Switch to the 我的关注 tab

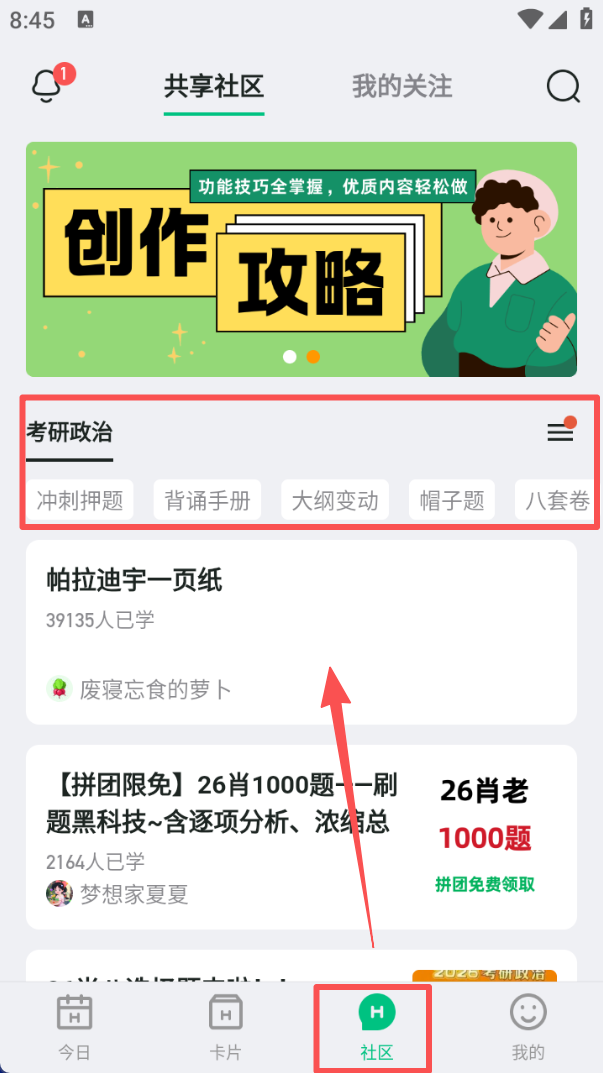click(402, 87)
